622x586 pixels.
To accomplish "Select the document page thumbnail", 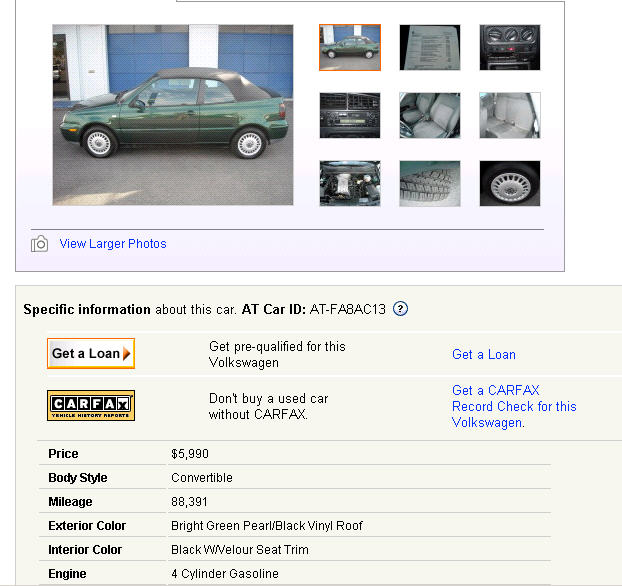I will coord(430,47).
